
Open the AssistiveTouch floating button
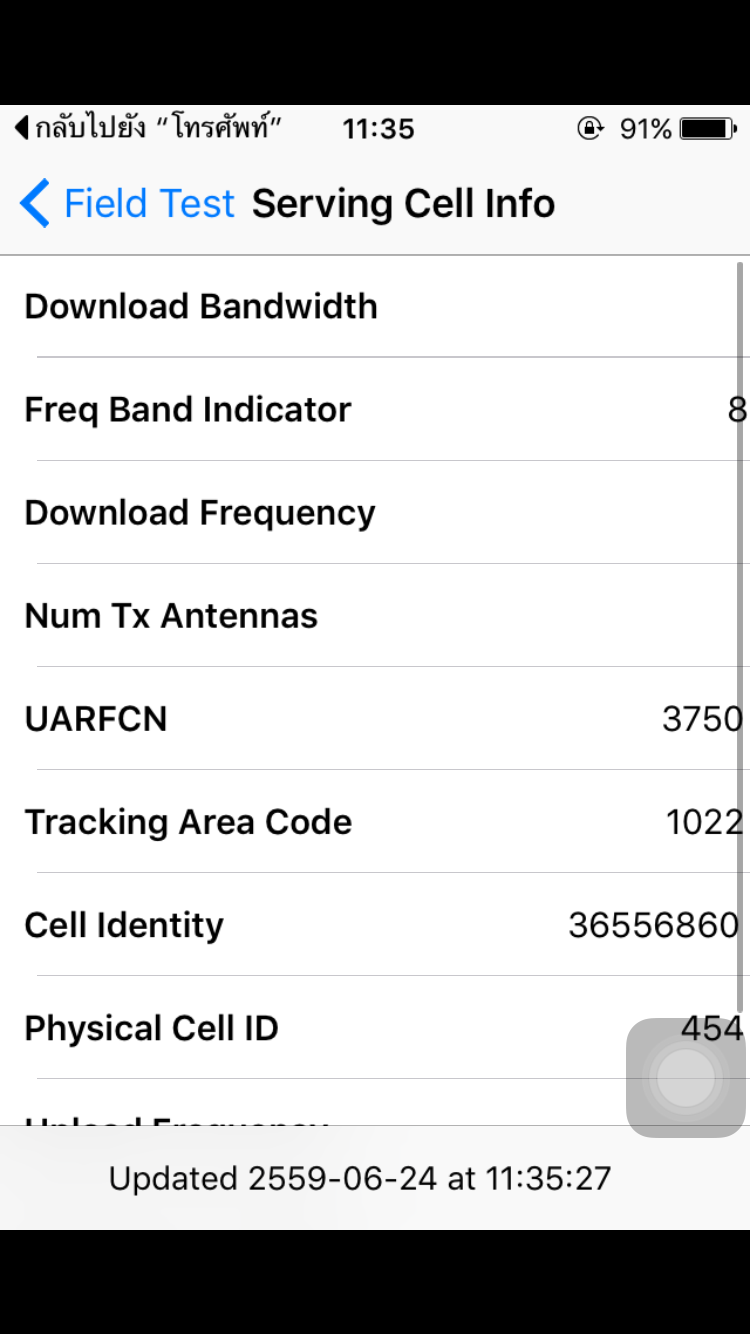(x=686, y=1078)
